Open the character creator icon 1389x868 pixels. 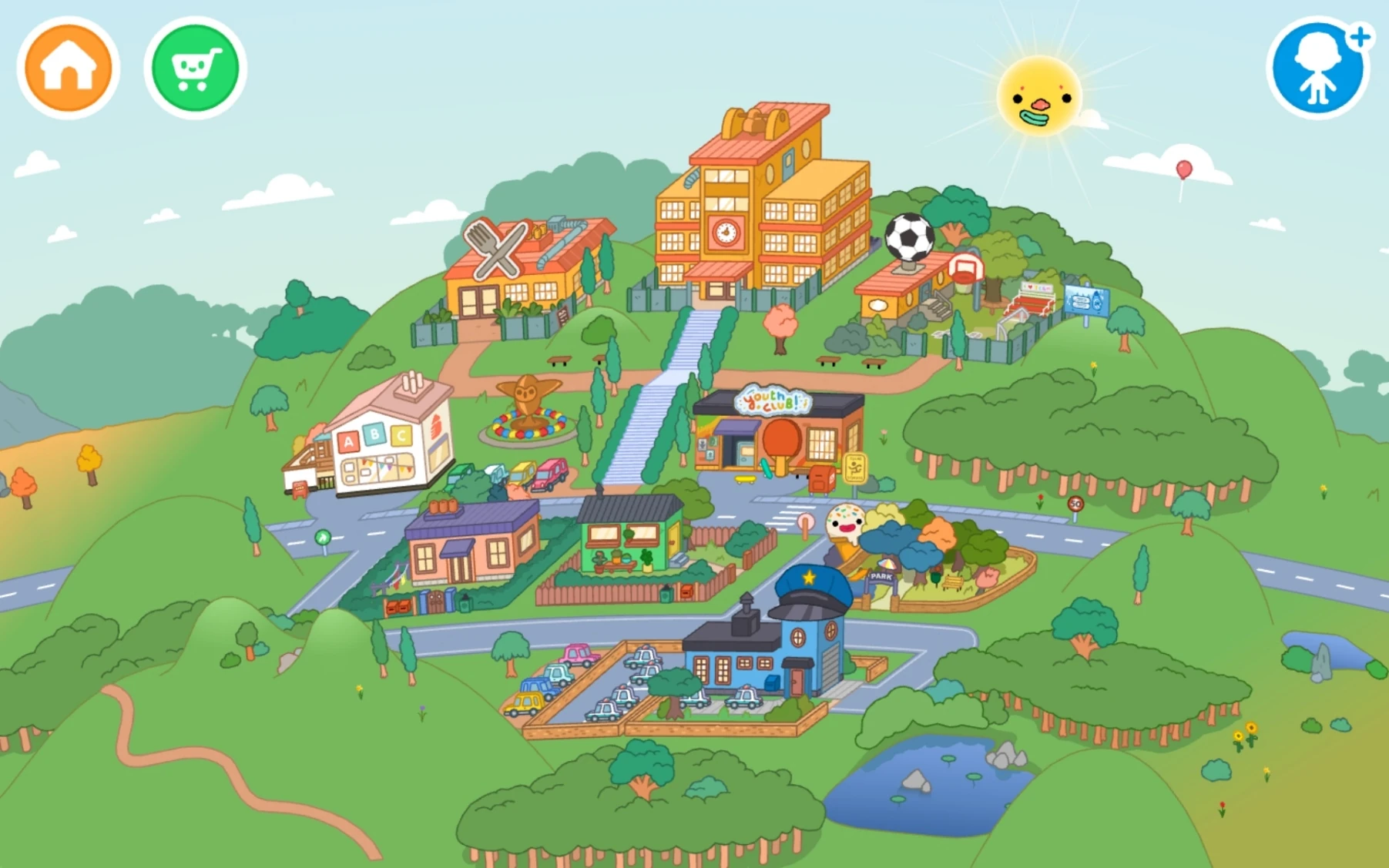click(x=1318, y=68)
